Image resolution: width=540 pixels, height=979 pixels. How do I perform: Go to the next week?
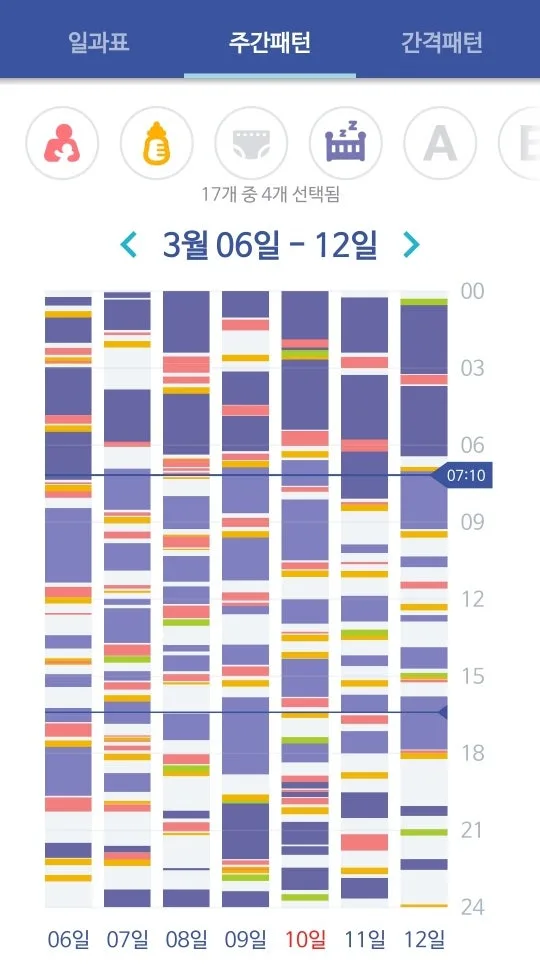pos(411,245)
